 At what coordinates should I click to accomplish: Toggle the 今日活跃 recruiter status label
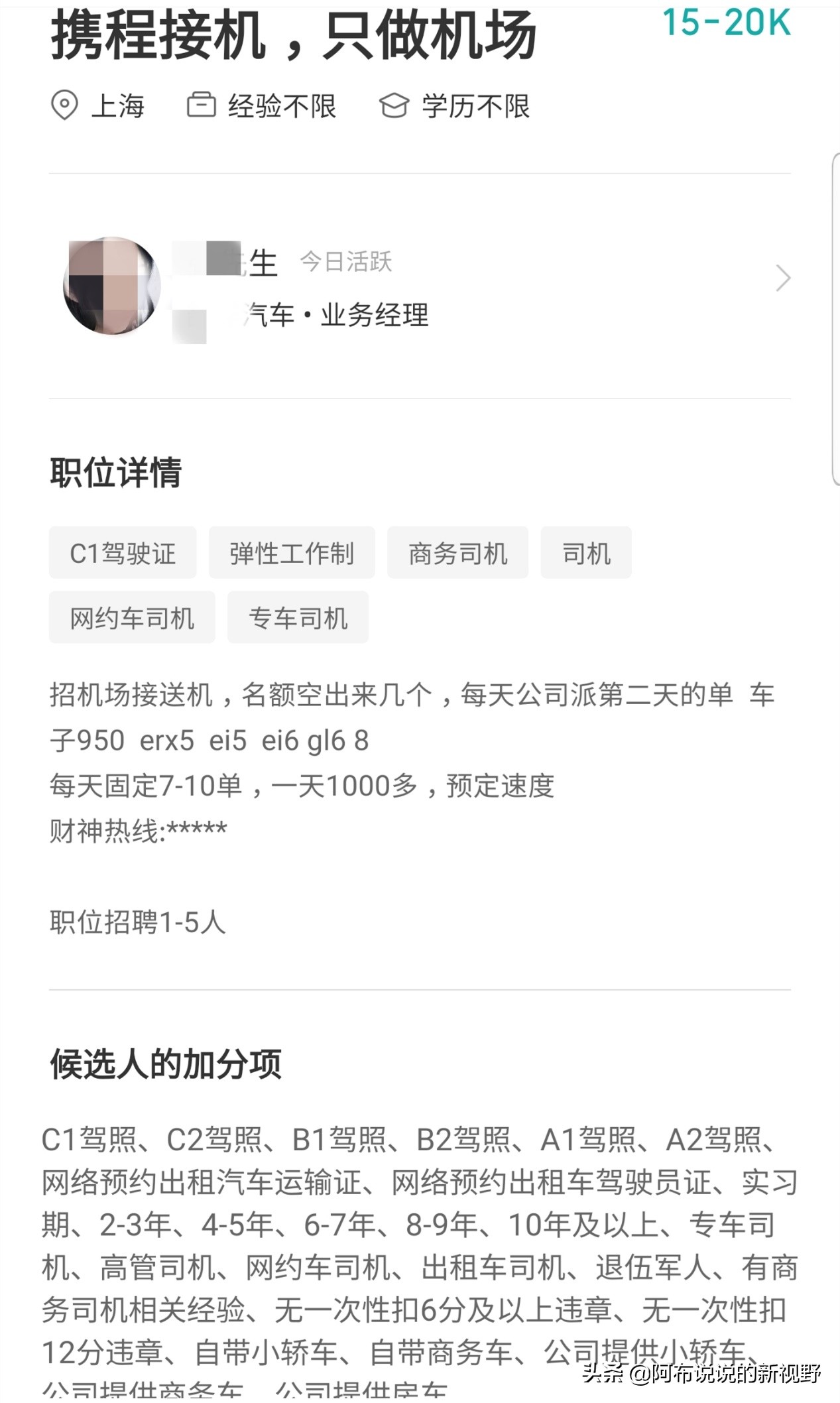coord(345,263)
